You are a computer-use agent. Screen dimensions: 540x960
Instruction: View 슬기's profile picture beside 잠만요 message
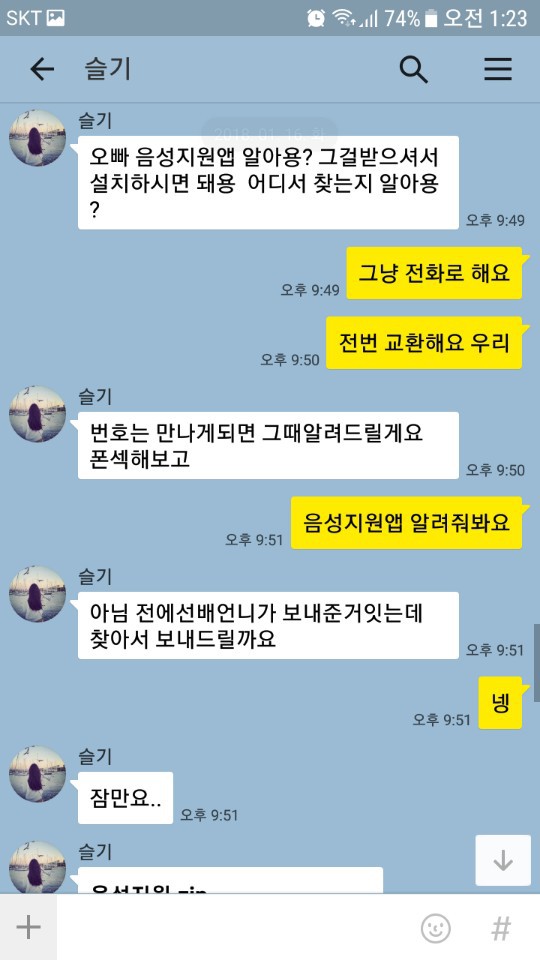coord(37,774)
